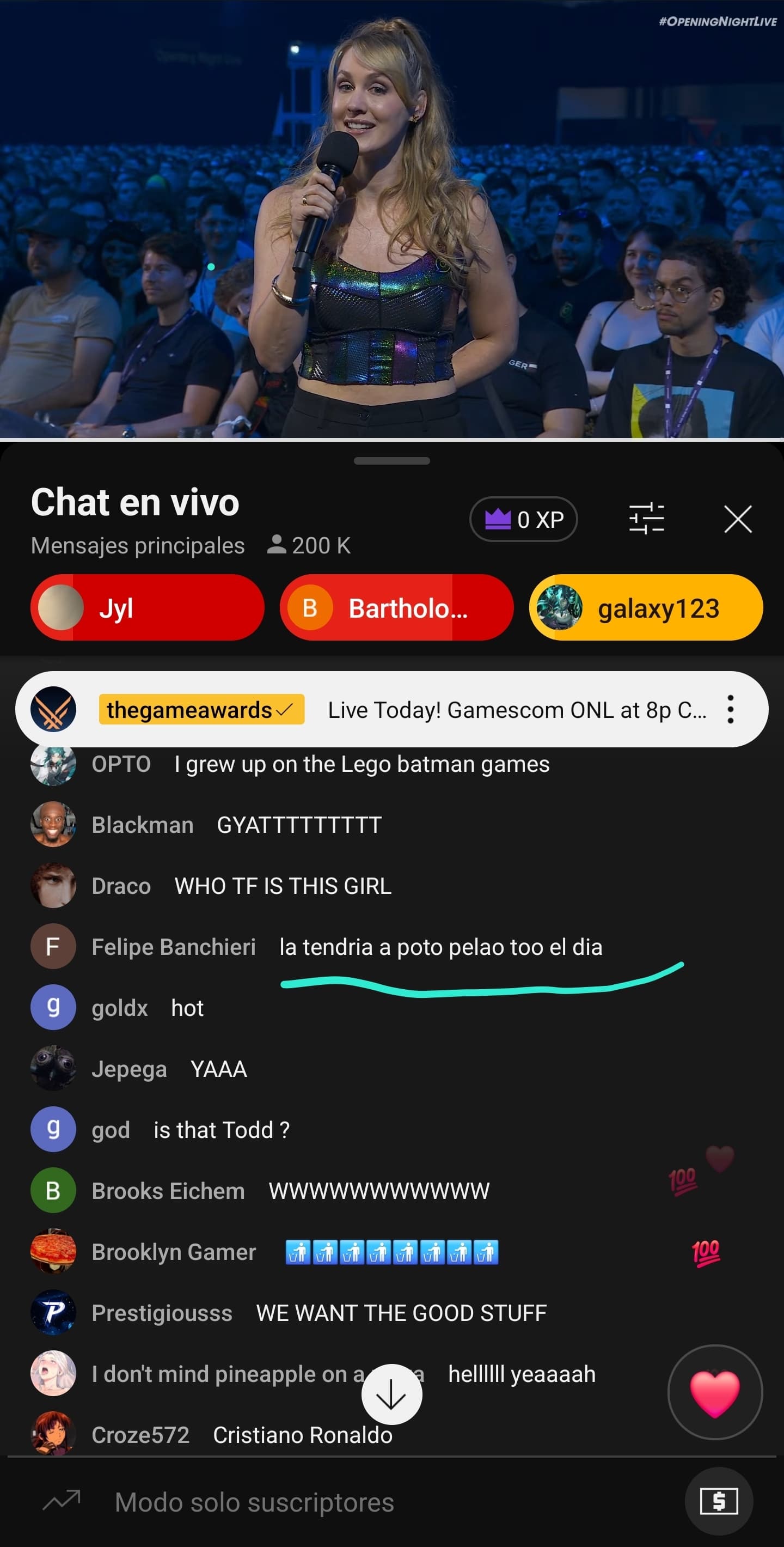Tap the live stream video player
The width and height of the screenshot is (784, 1547).
[x=392, y=219]
